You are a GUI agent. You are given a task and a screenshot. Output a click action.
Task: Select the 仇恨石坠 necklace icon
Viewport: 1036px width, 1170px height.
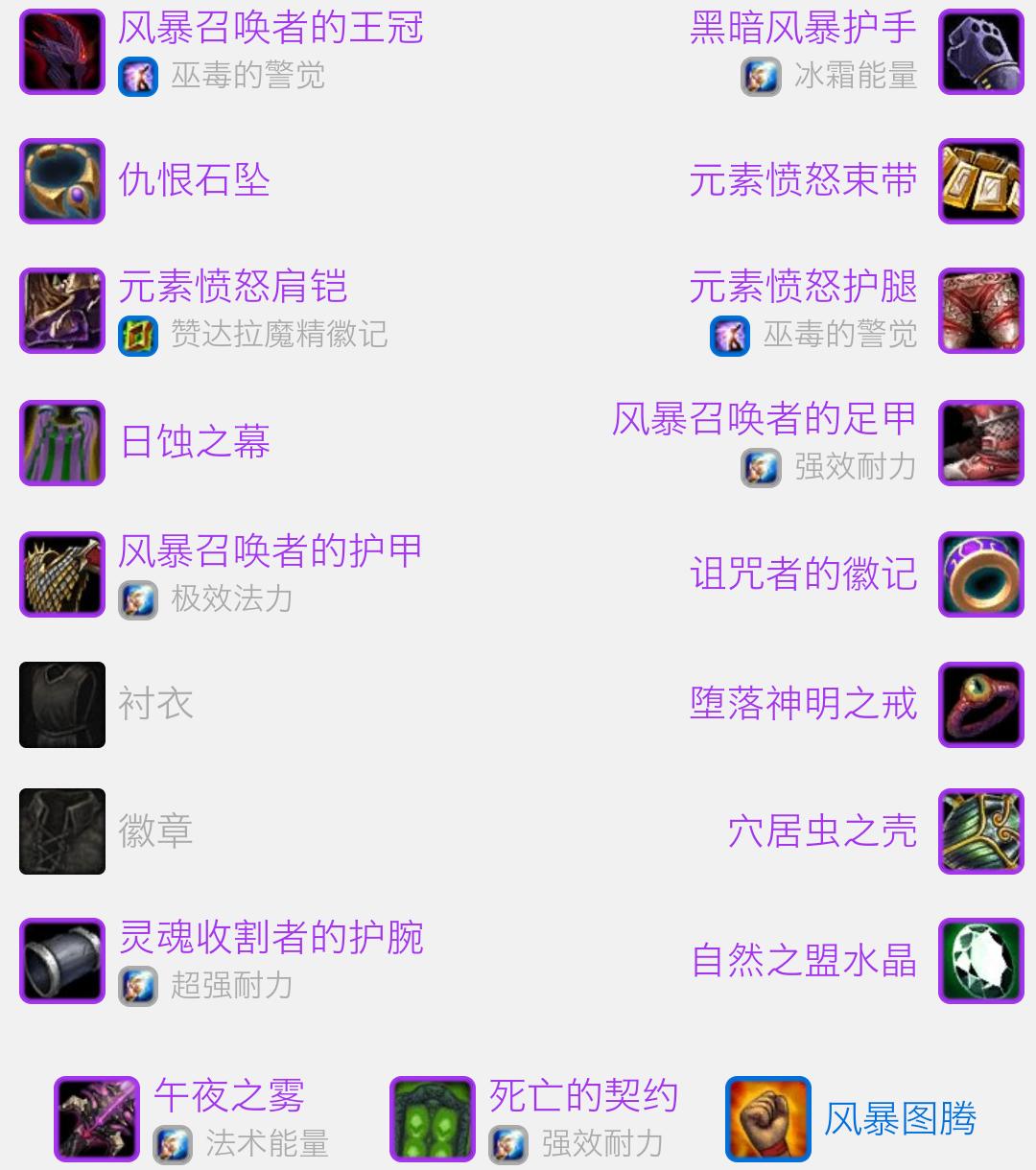tap(60, 181)
